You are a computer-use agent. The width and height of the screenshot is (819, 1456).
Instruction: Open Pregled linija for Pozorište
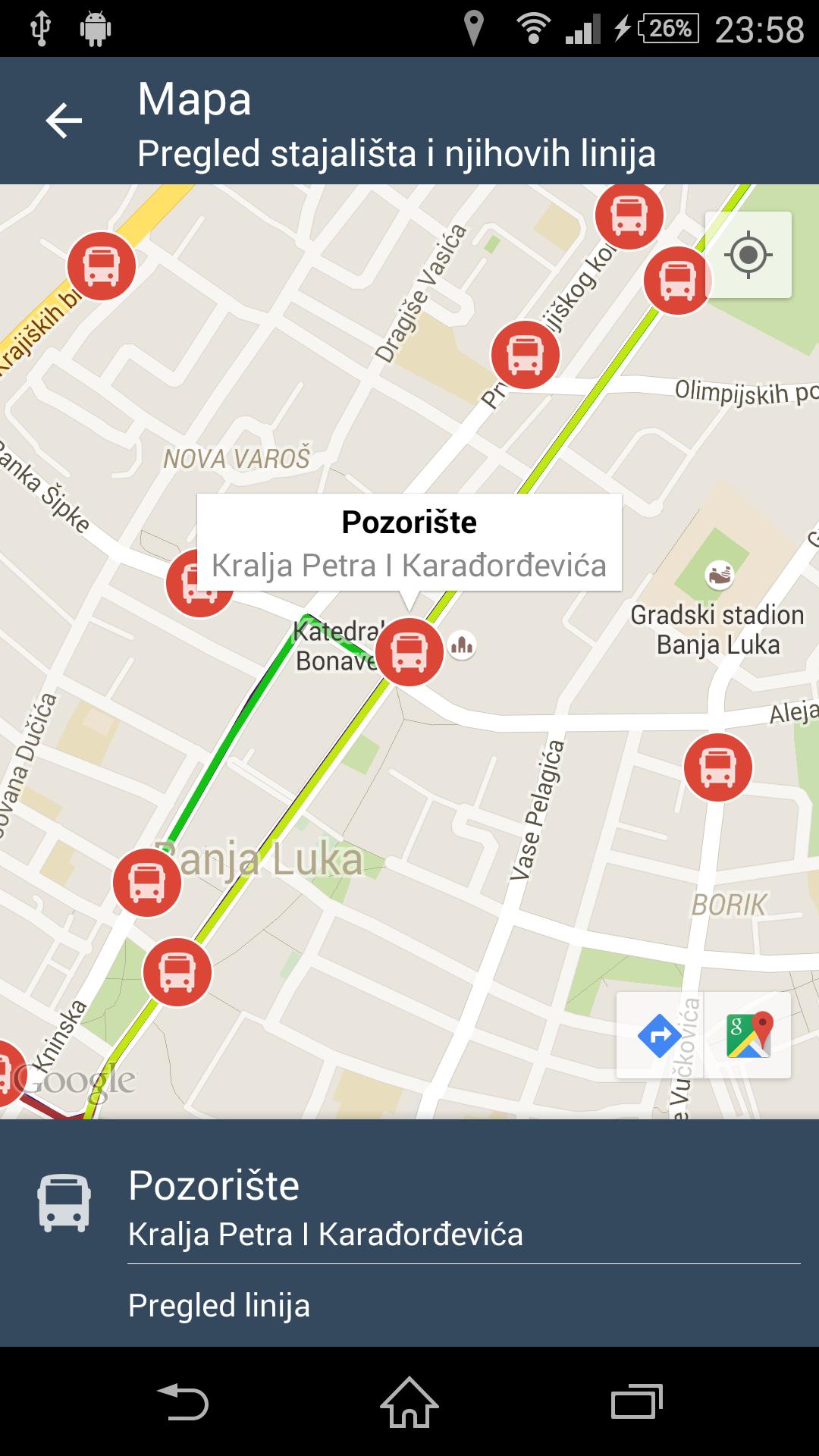point(219,1306)
